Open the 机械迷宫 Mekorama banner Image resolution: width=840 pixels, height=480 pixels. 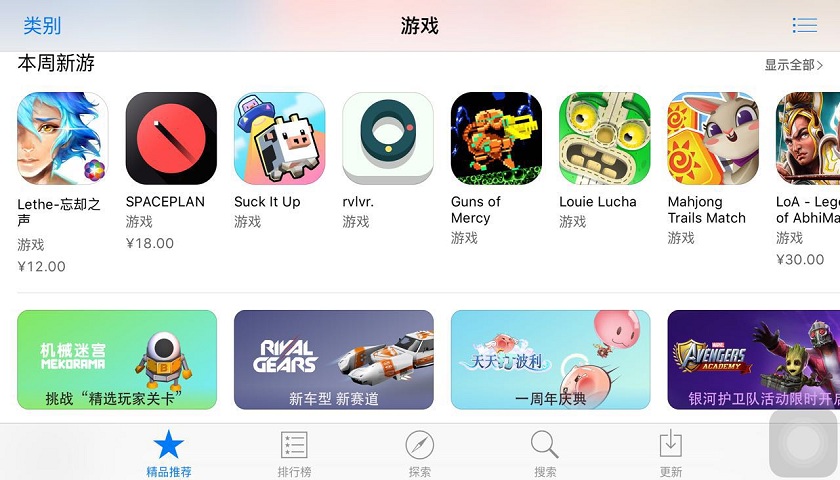(117, 359)
